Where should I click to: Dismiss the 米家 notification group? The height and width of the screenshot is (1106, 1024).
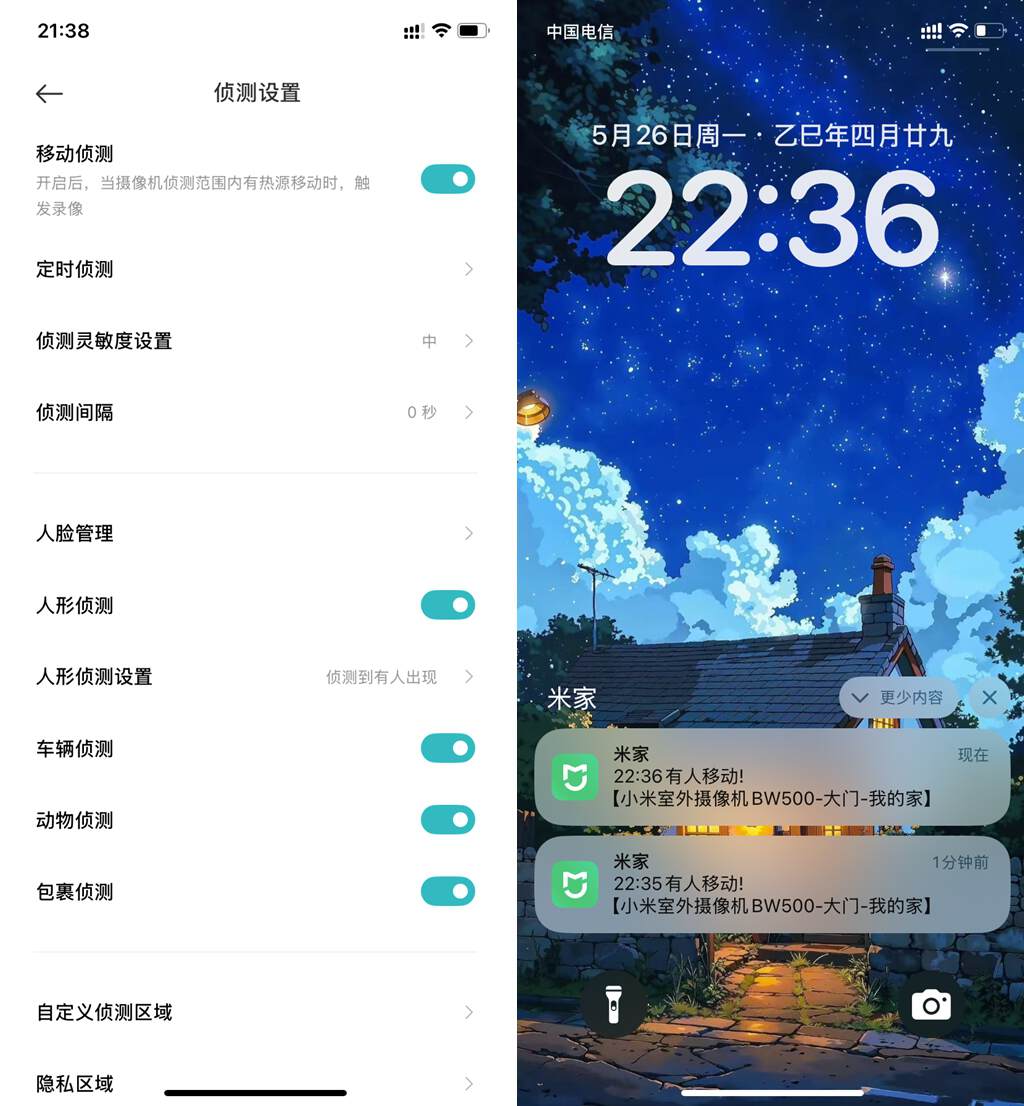coord(989,698)
